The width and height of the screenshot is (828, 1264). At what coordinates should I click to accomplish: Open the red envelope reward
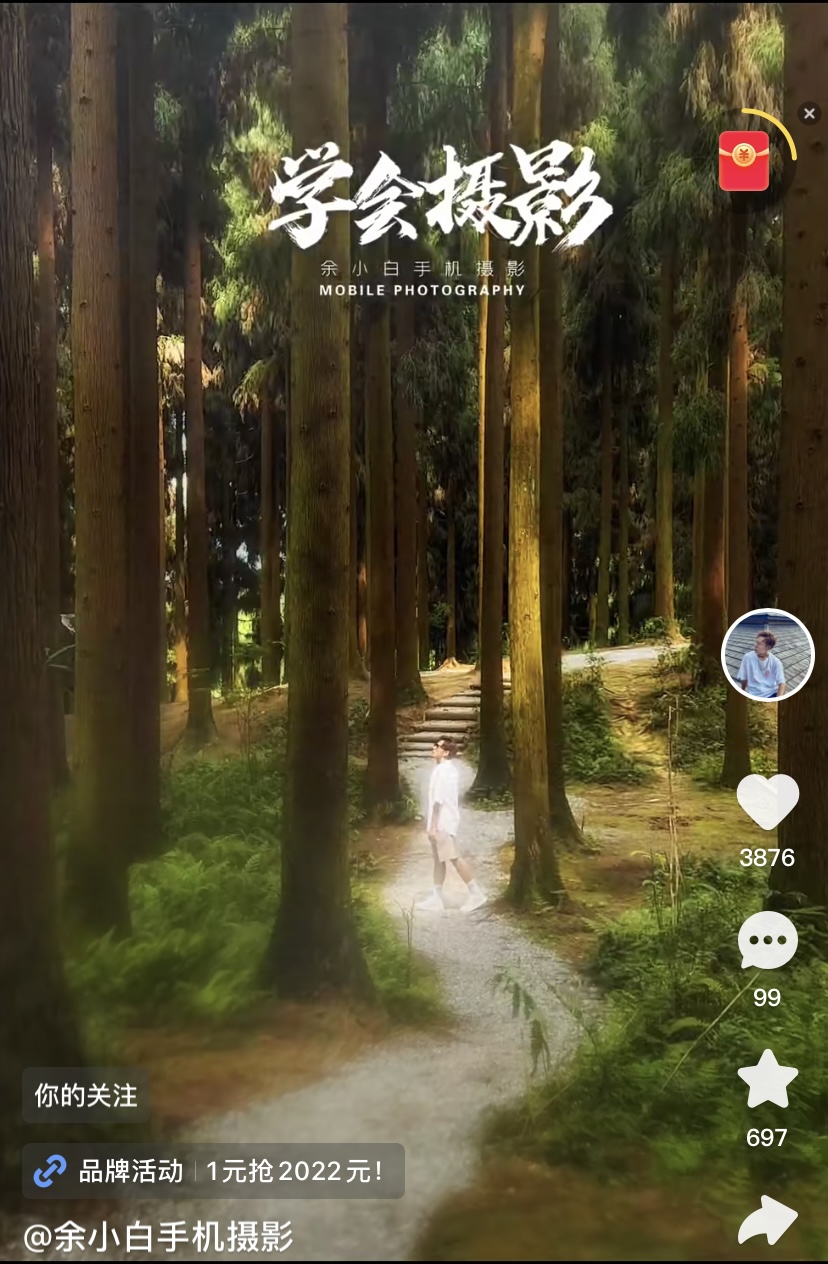click(x=744, y=161)
